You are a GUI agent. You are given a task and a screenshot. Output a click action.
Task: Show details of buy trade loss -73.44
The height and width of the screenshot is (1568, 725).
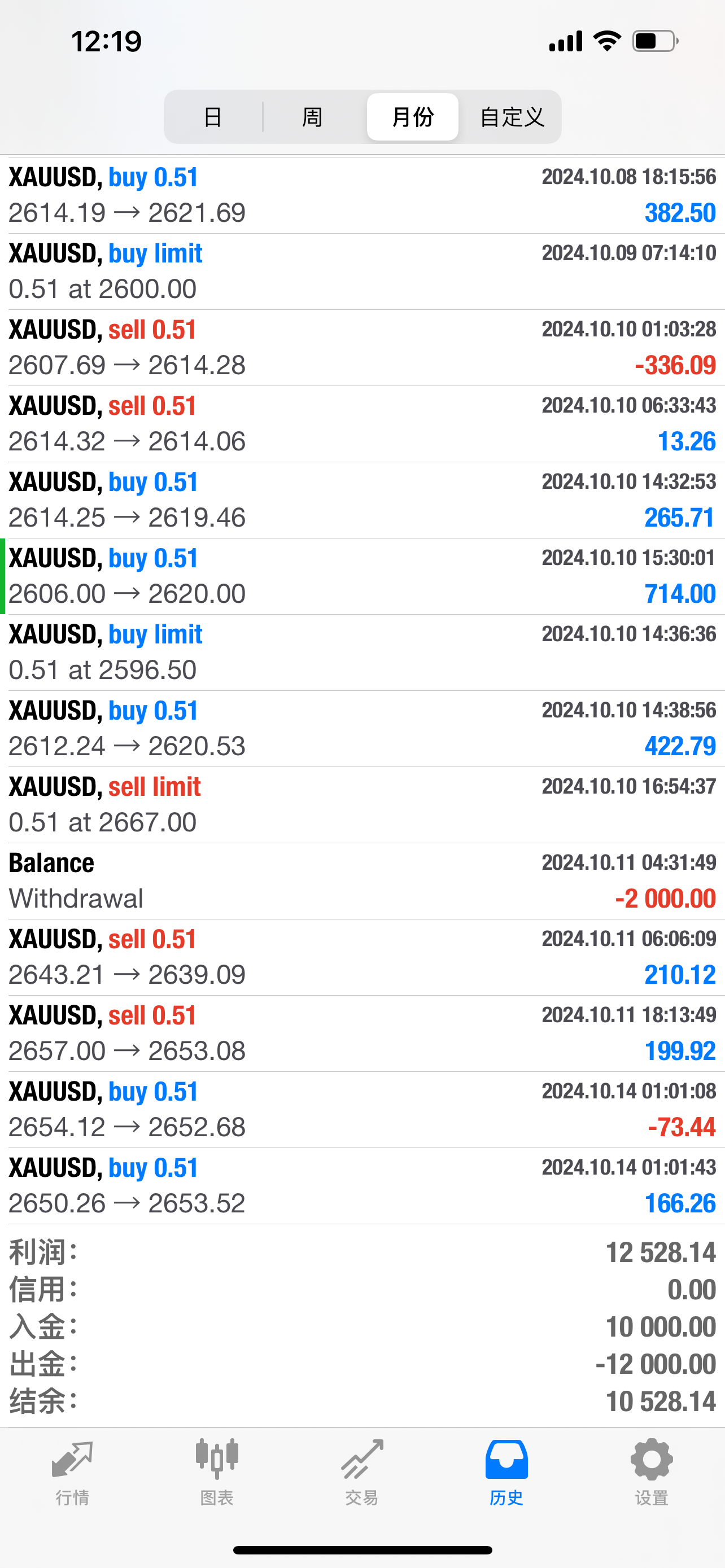(x=362, y=1110)
